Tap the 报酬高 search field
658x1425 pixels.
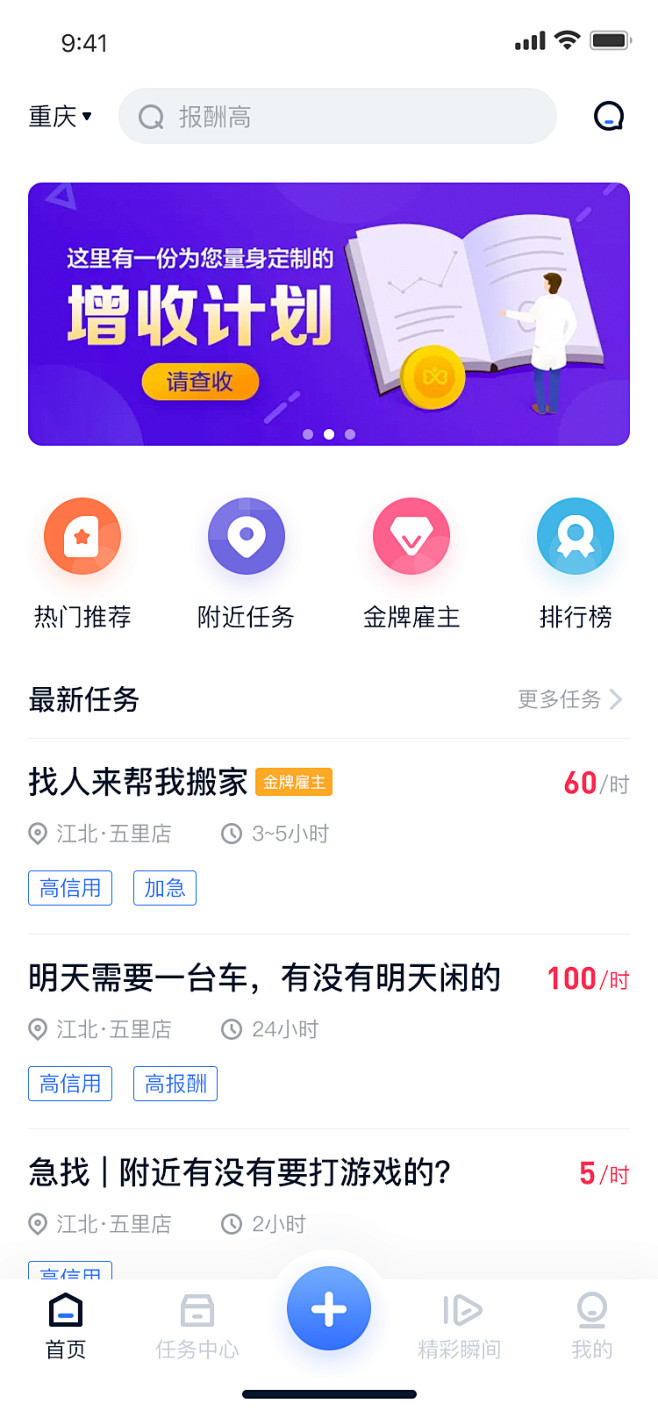[x=337, y=117]
